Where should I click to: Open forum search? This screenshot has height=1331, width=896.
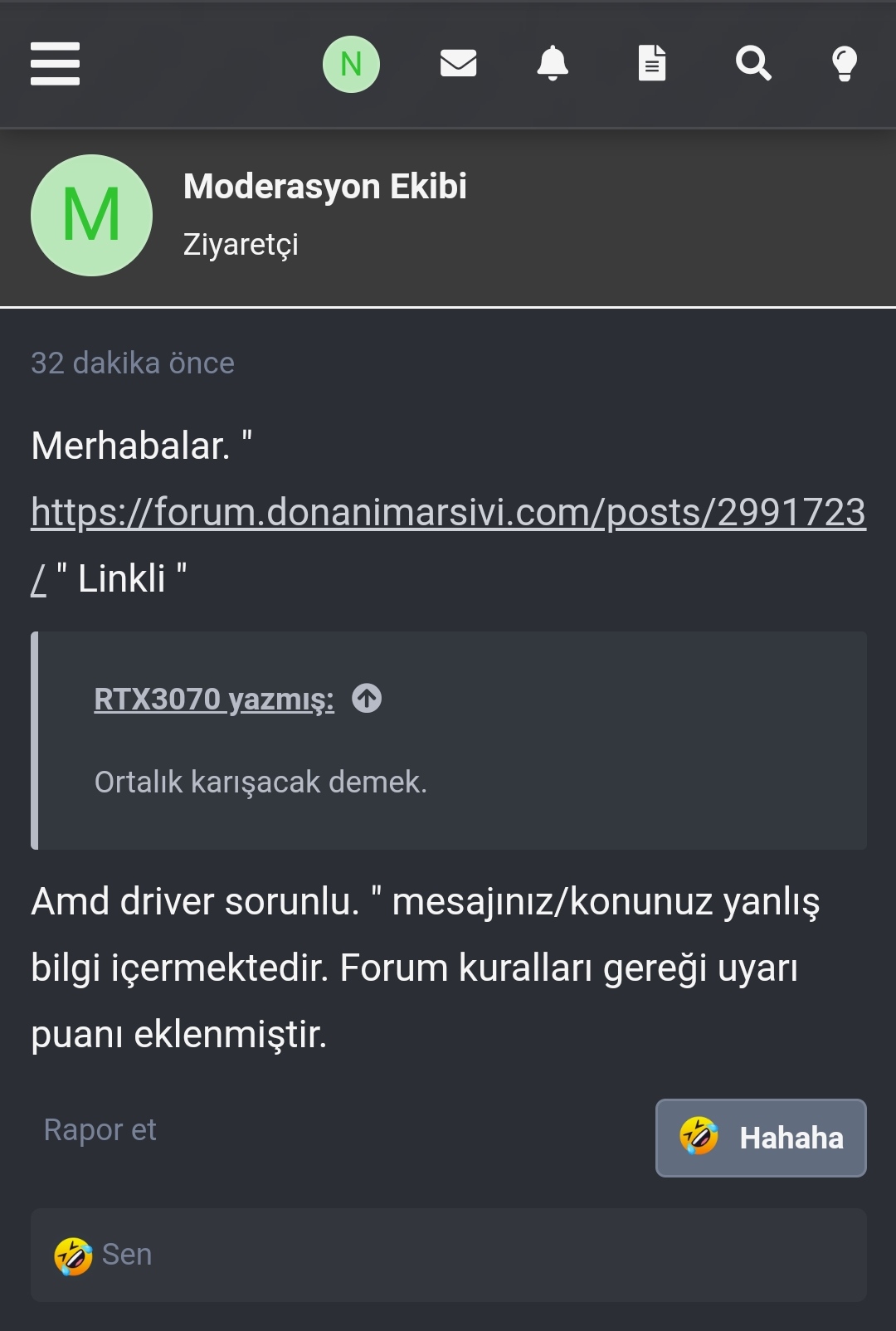click(753, 63)
